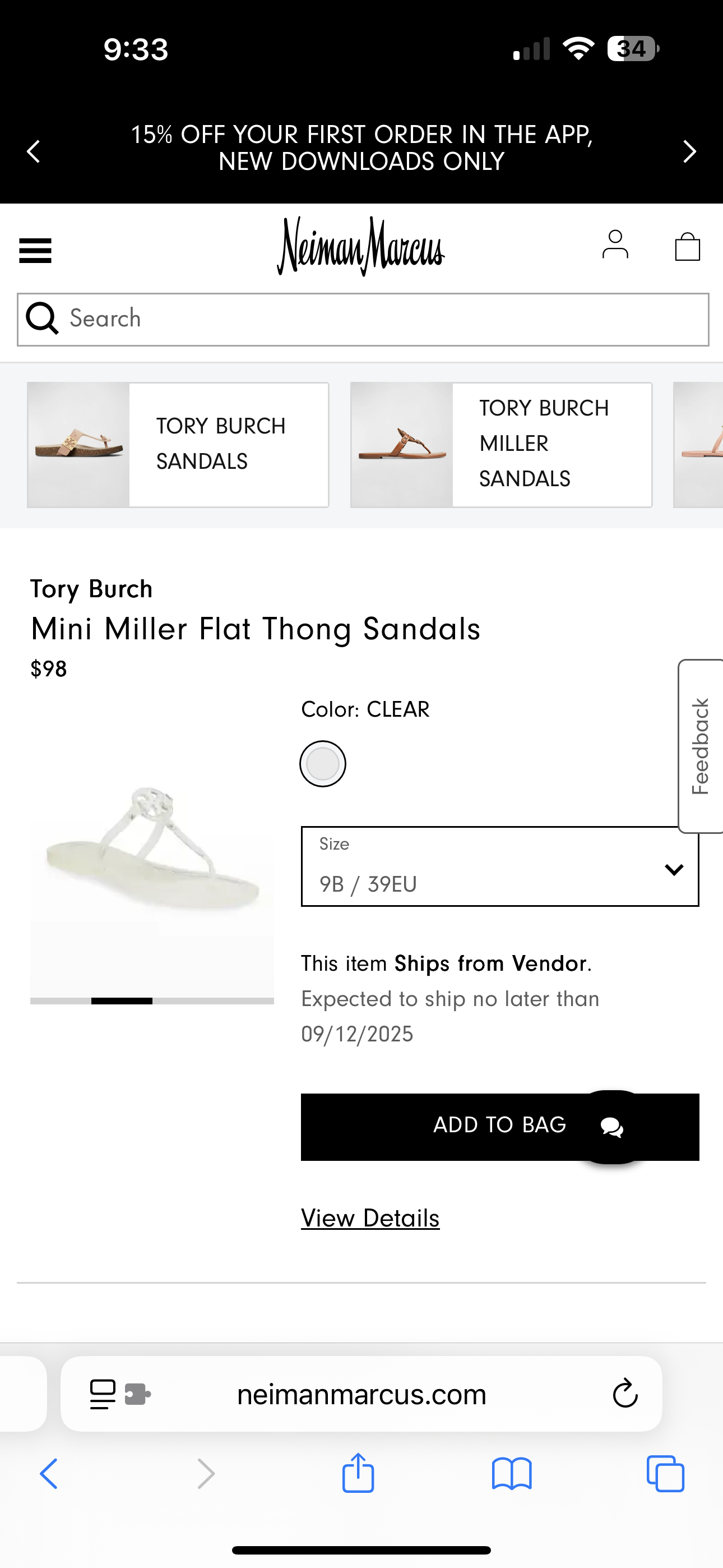Image resolution: width=723 pixels, height=1568 pixels.
Task: Tap the search magnifying glass icon
Action: (42, 318)
